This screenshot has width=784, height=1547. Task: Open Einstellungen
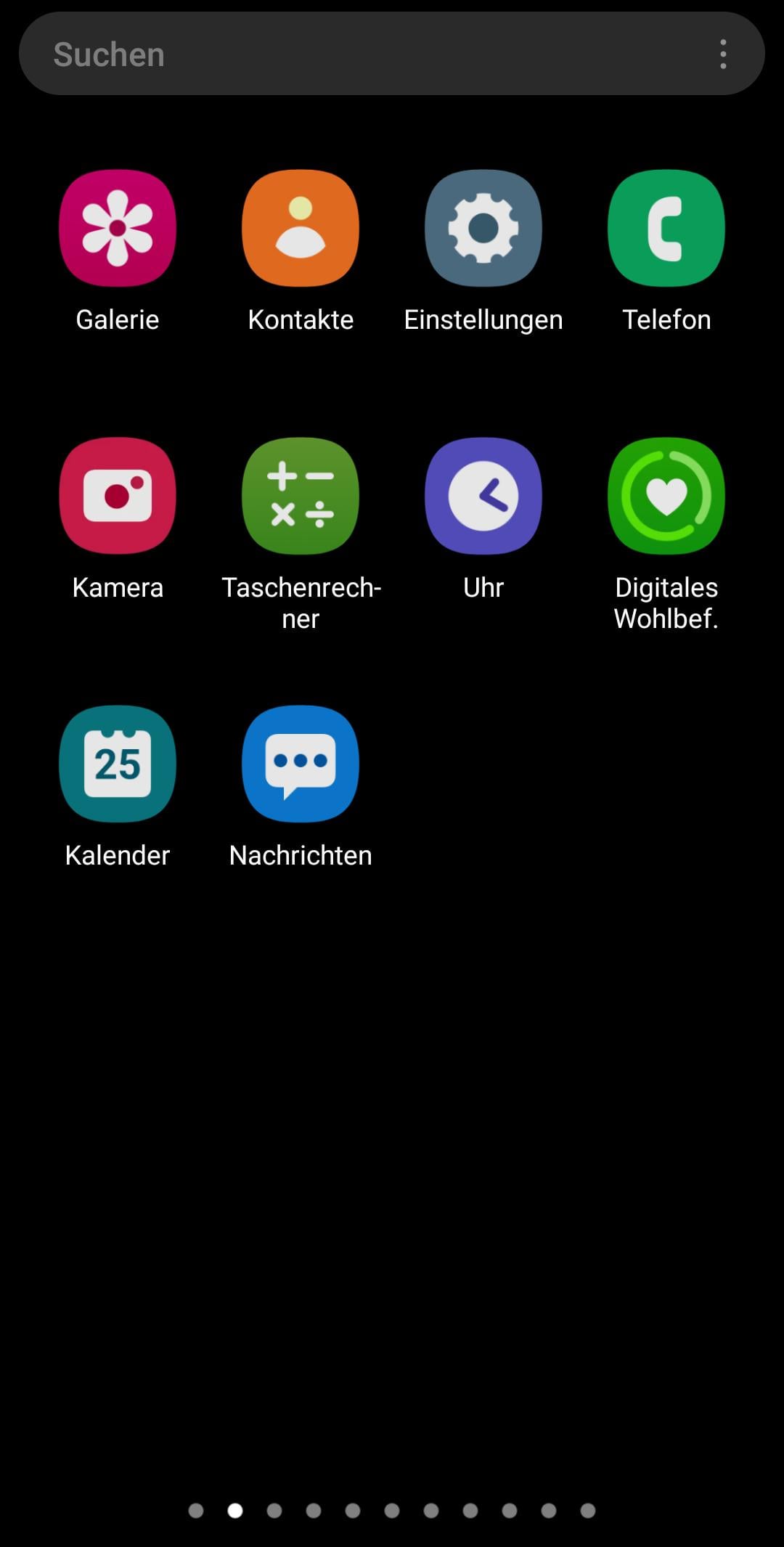click(x=483, y=229)
